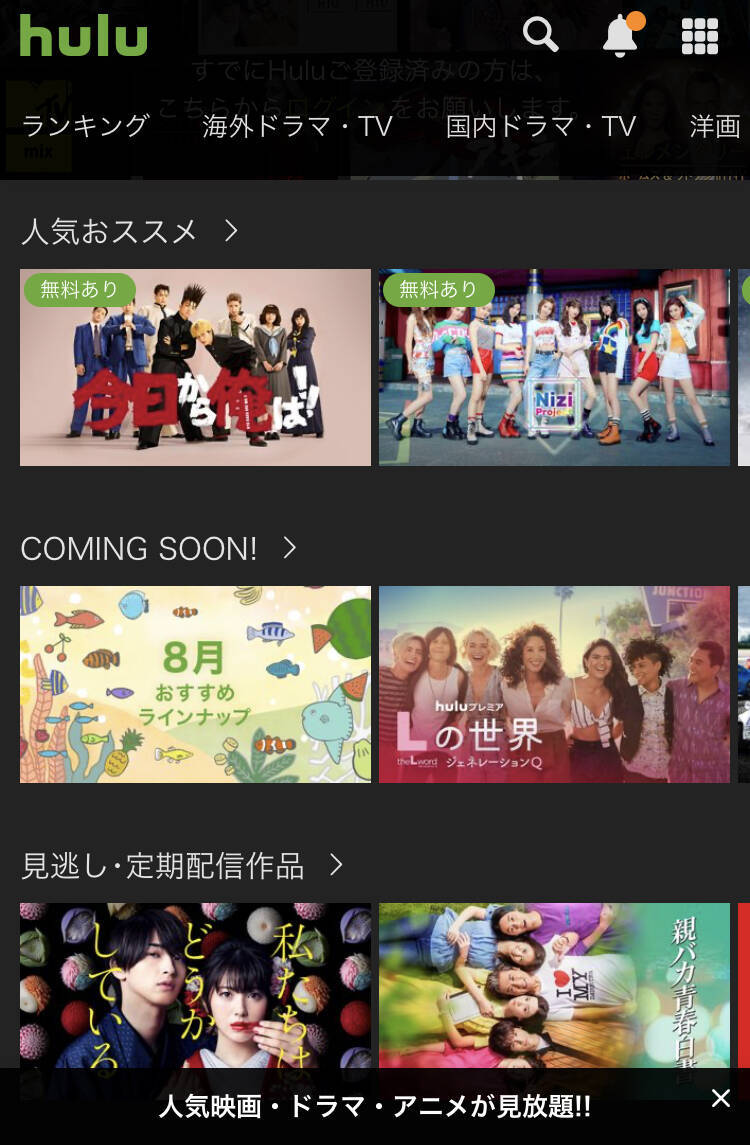
Task: Open the 人気映画・ドラマ・アニメが見放題 banner
Action: (374, 1106)
